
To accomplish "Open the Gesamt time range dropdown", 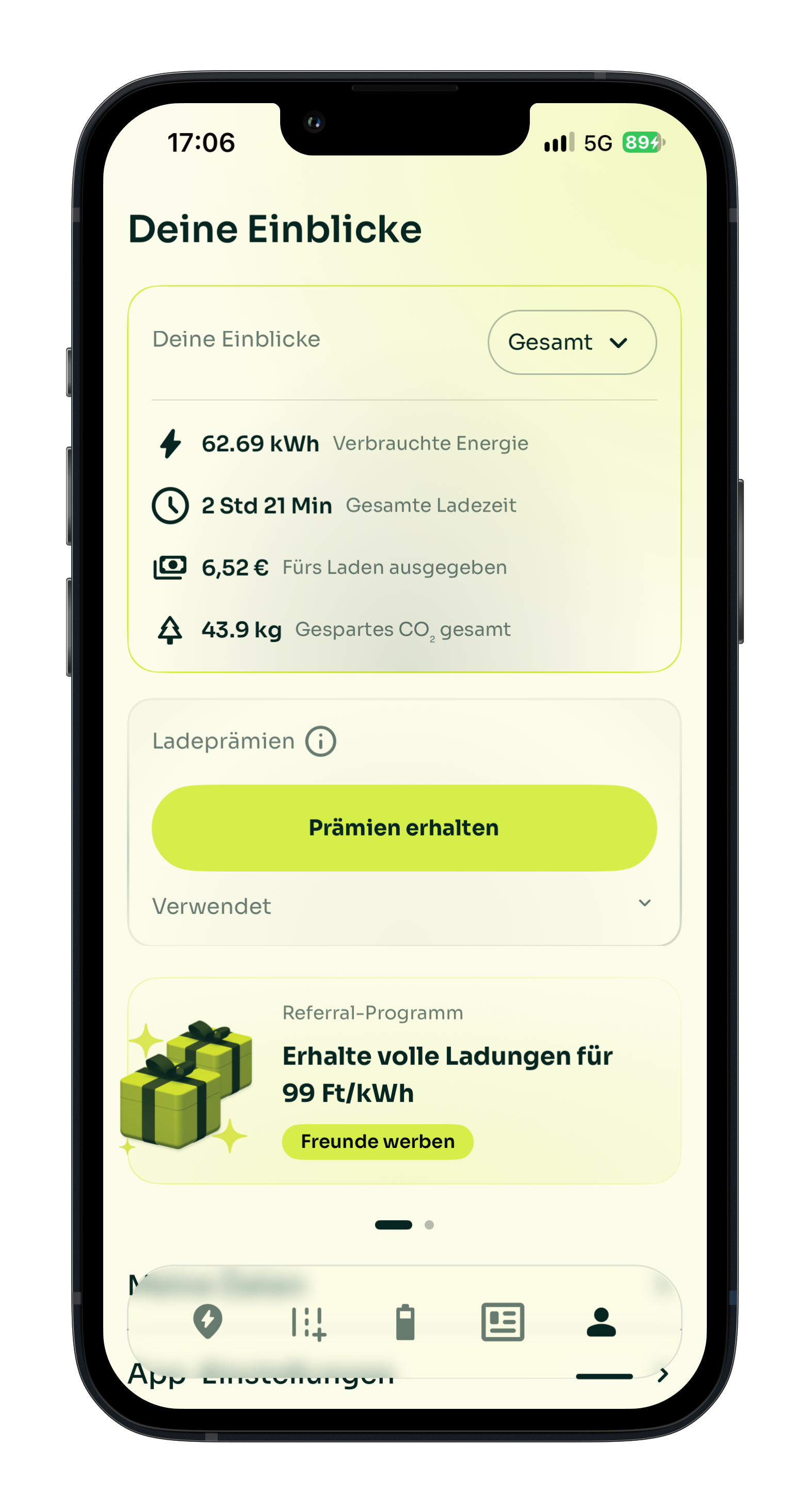I will [572, 342].
